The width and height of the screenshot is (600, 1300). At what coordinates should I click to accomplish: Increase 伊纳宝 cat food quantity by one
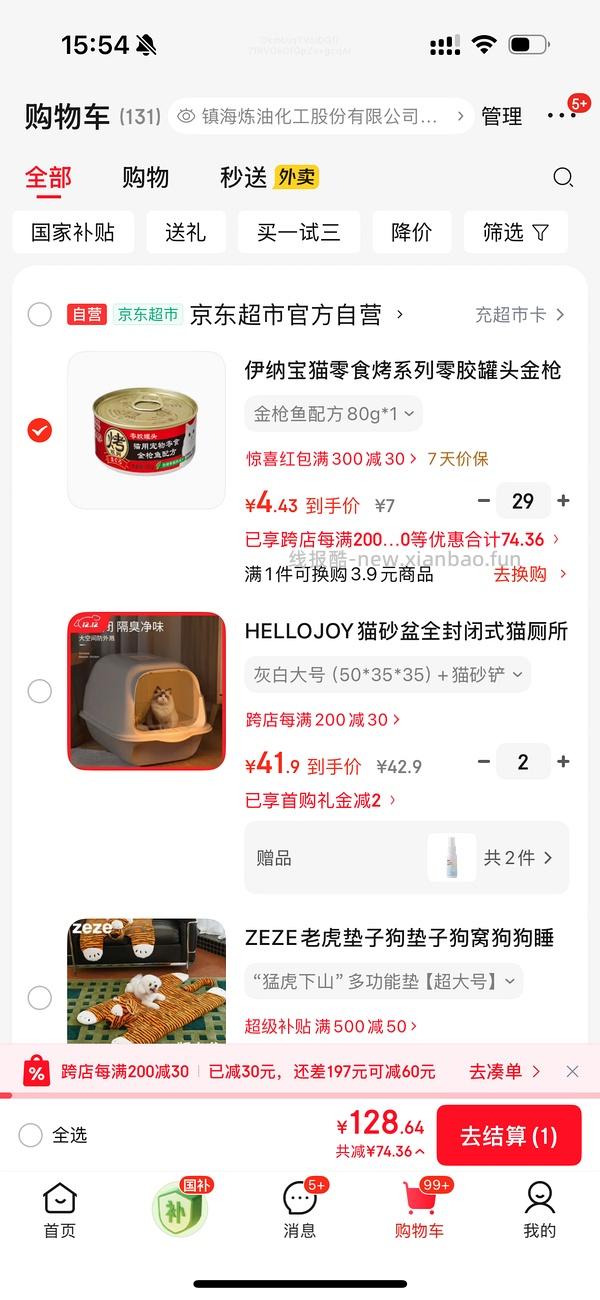click(x=563, y=501)
